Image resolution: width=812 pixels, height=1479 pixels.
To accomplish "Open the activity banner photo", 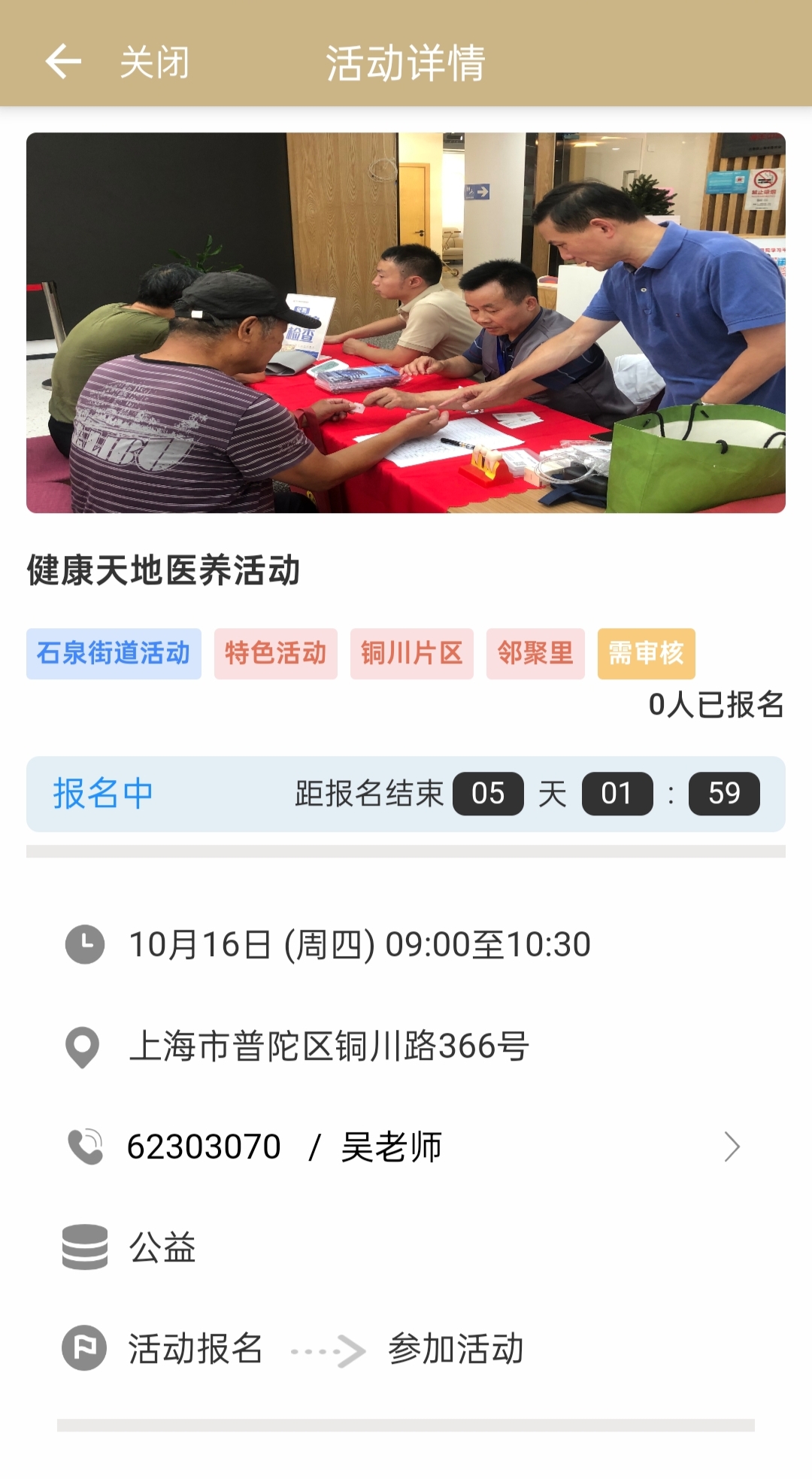I will click(x=406, y=323).
